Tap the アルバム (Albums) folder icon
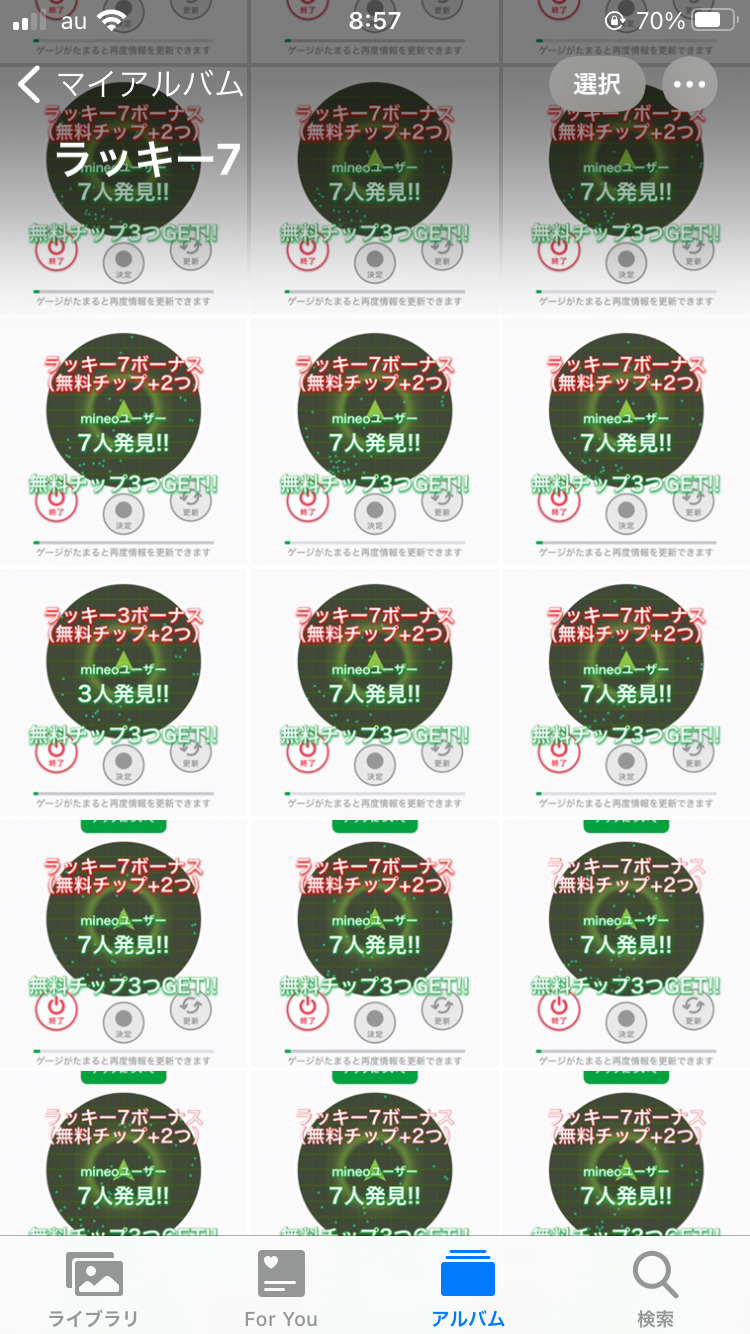Image resolution: width=750 pixels, height=1334 pixels. [x=468, y=1274]
